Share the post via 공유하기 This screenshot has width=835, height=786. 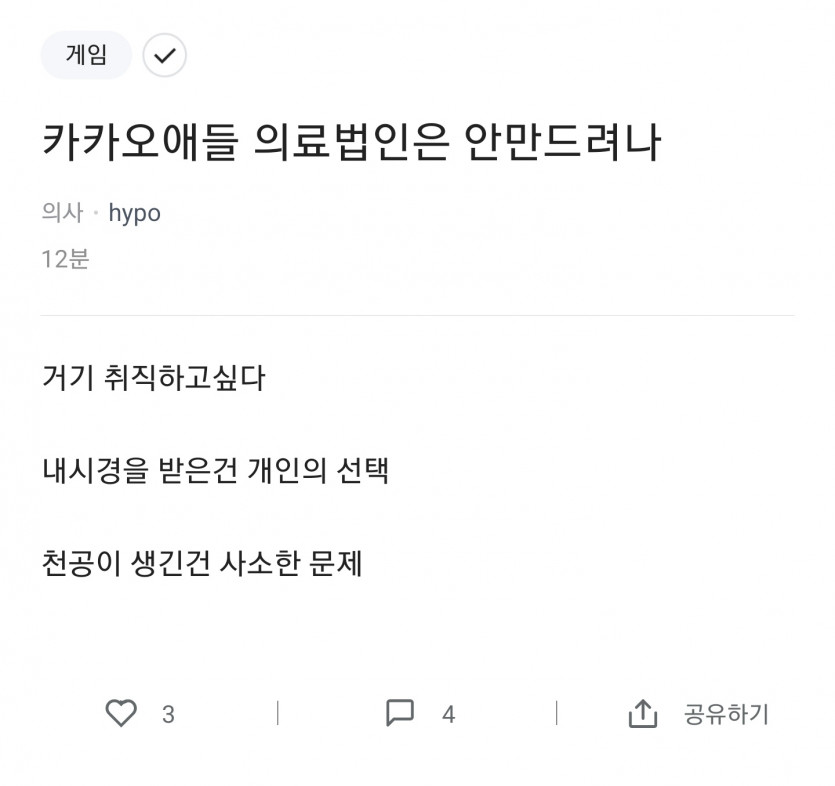(698, 714)
